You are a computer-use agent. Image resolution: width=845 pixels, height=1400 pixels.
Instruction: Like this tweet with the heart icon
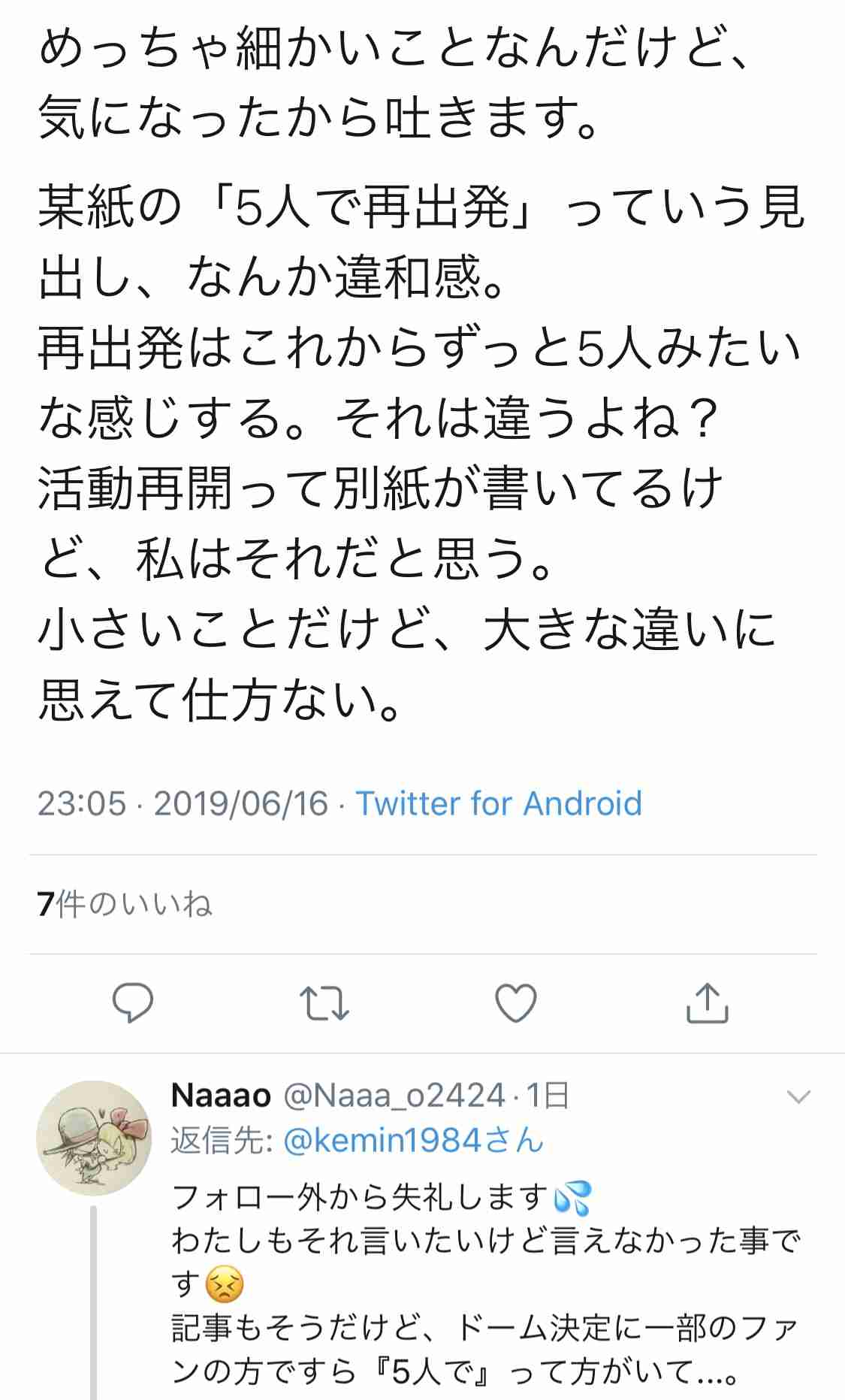(x=517, y=1003)
